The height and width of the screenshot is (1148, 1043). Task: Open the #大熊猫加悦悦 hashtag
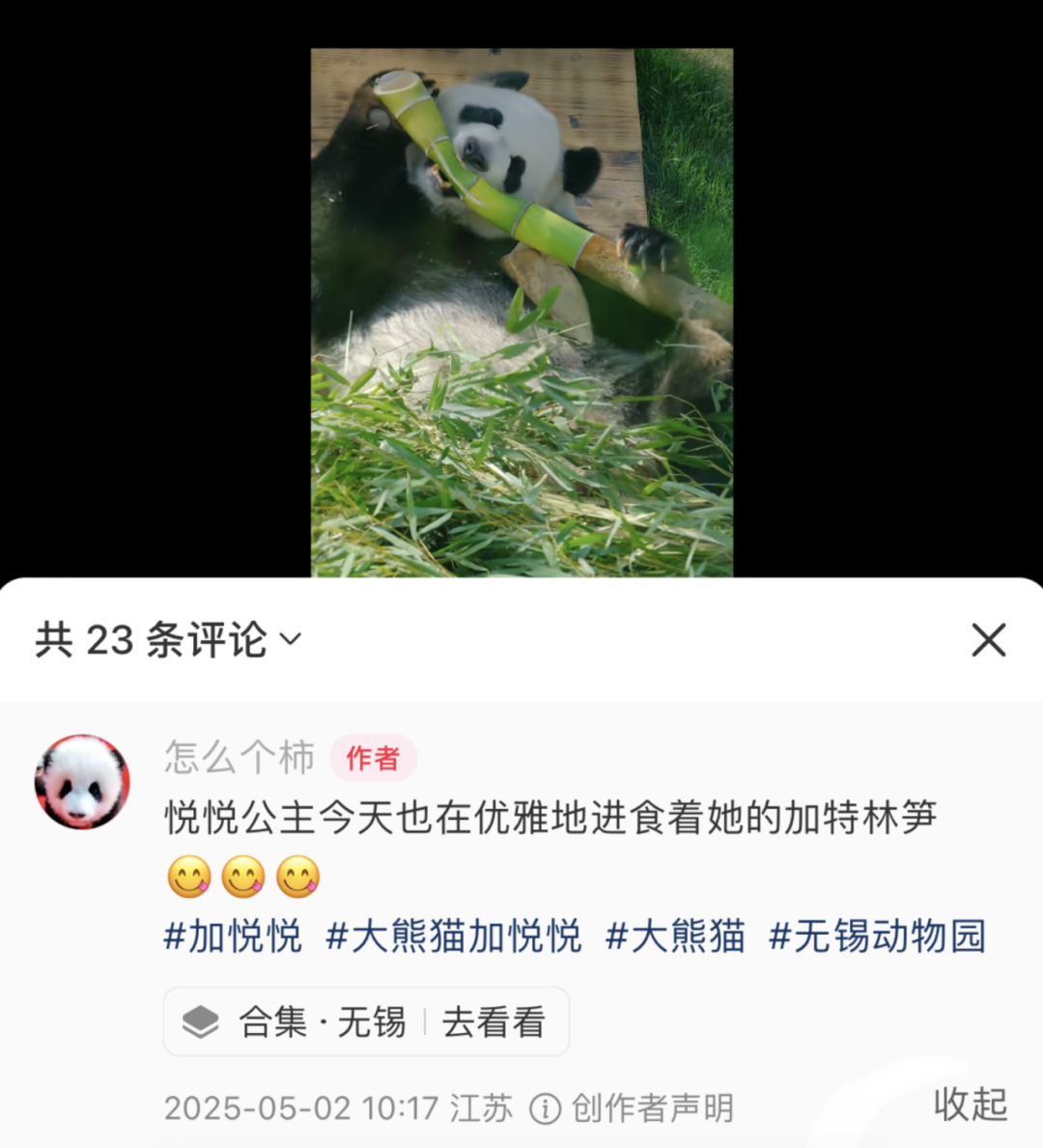[x=454, y=937]
